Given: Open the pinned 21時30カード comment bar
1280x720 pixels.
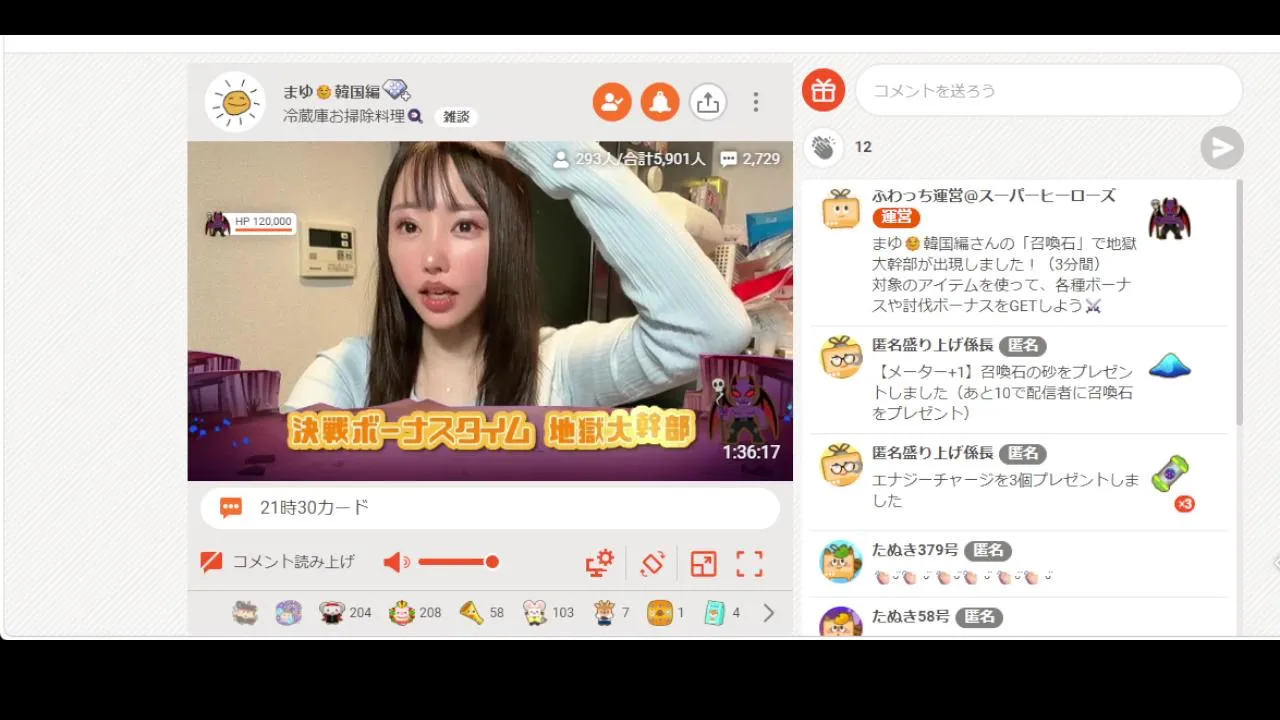Looking at the screenshot, I should 490,508.
